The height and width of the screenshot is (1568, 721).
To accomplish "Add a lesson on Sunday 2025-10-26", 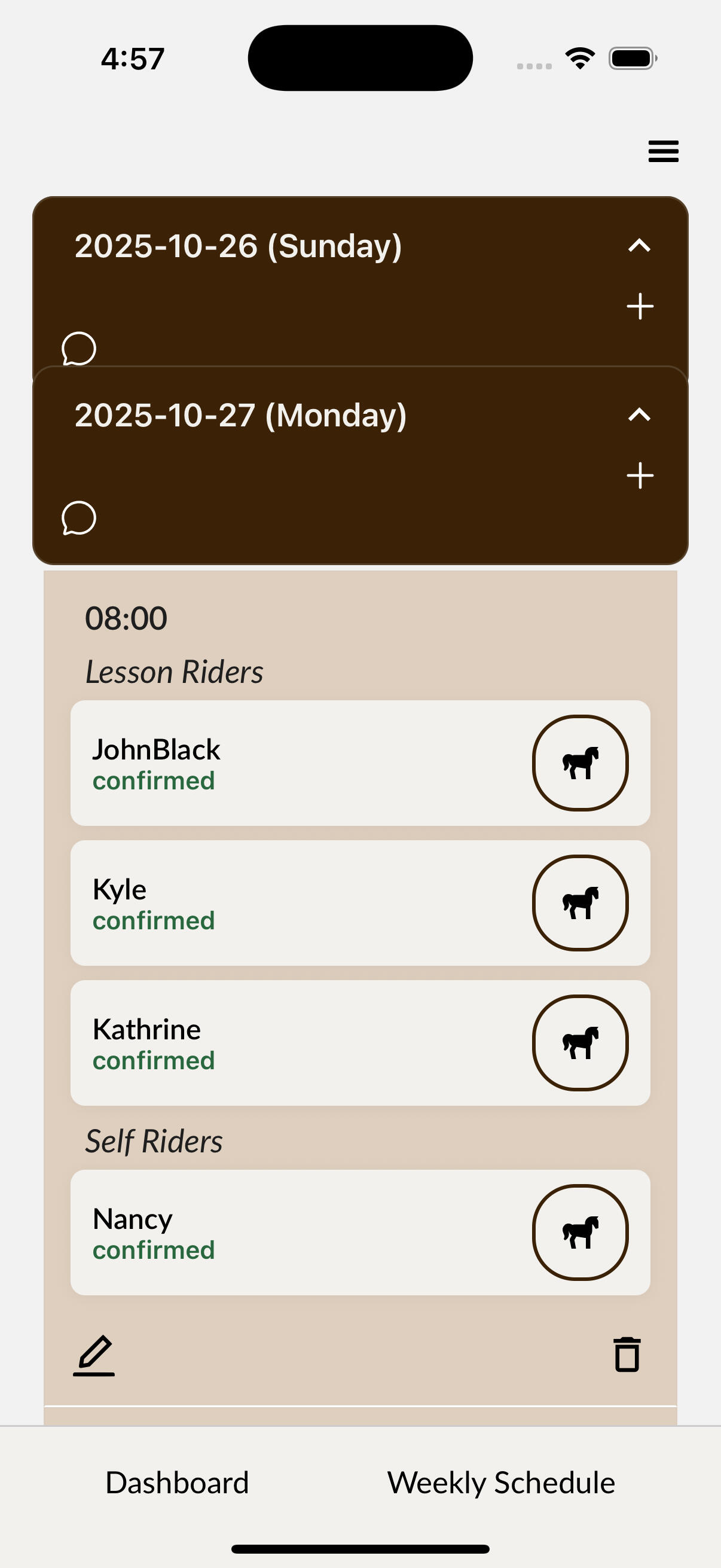I will [640, 306].
